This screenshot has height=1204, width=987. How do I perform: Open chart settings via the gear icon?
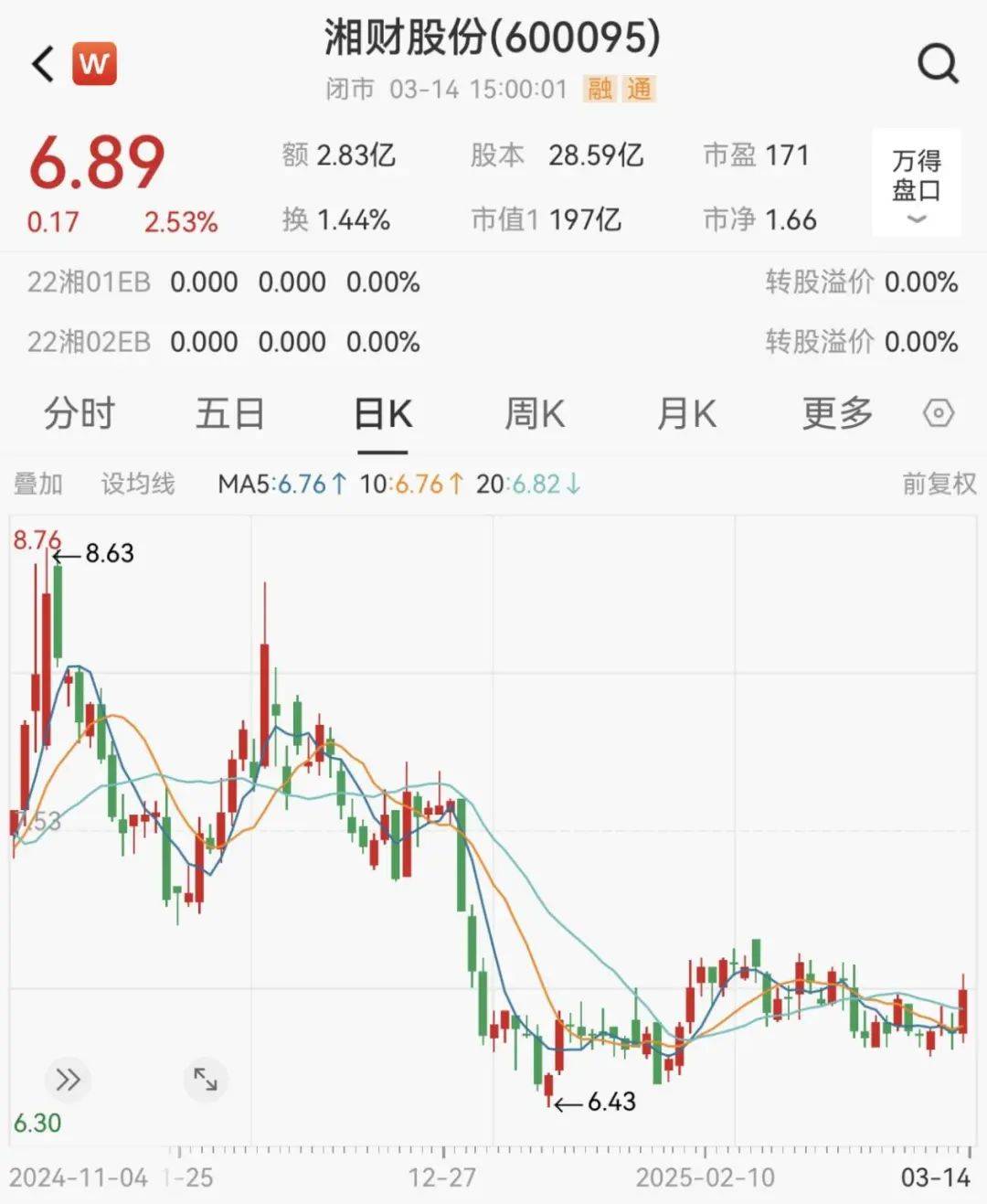[939, 414]
